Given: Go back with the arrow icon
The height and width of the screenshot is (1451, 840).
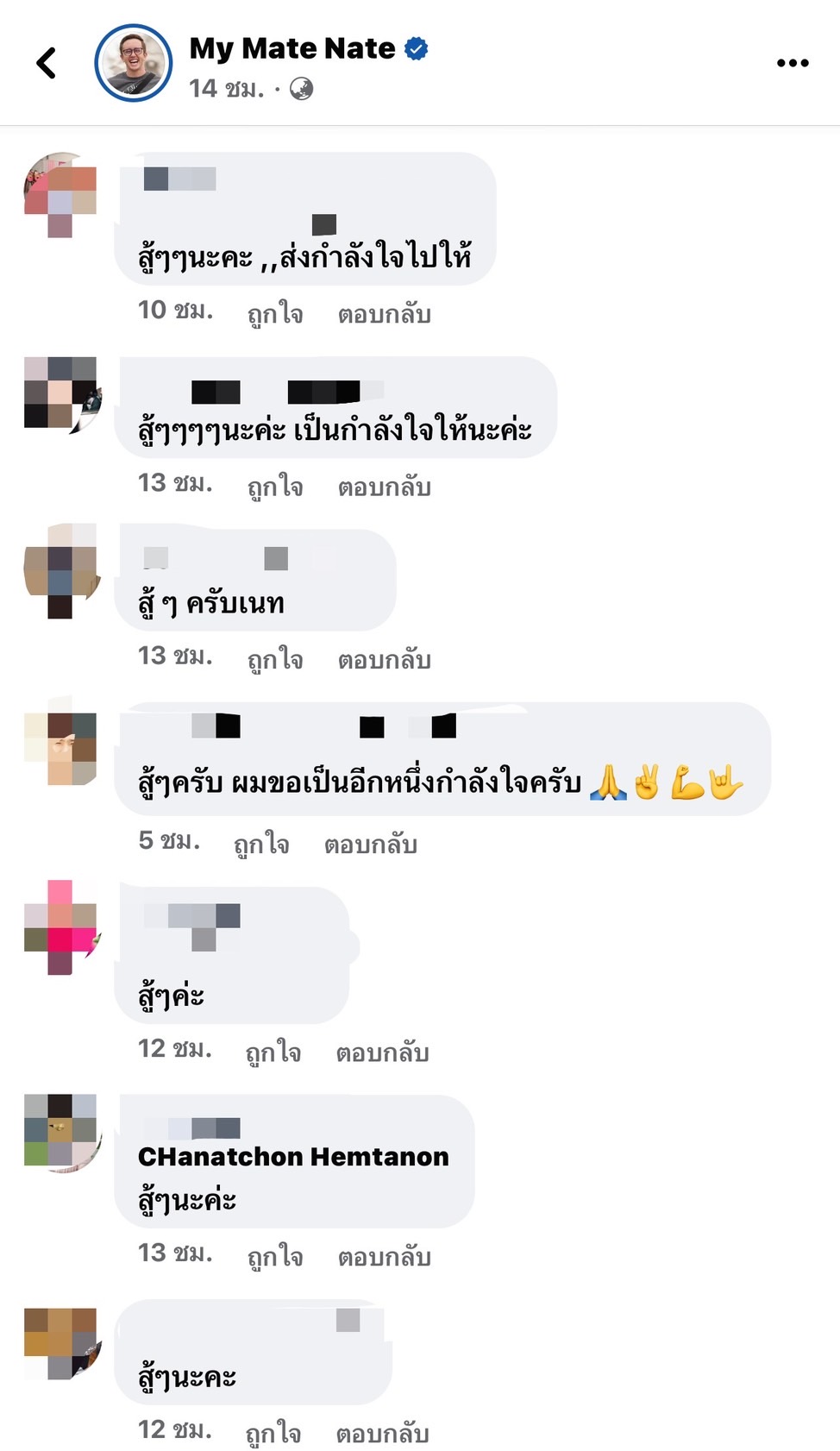Looking at the screenshot, I should click(47, 63).
